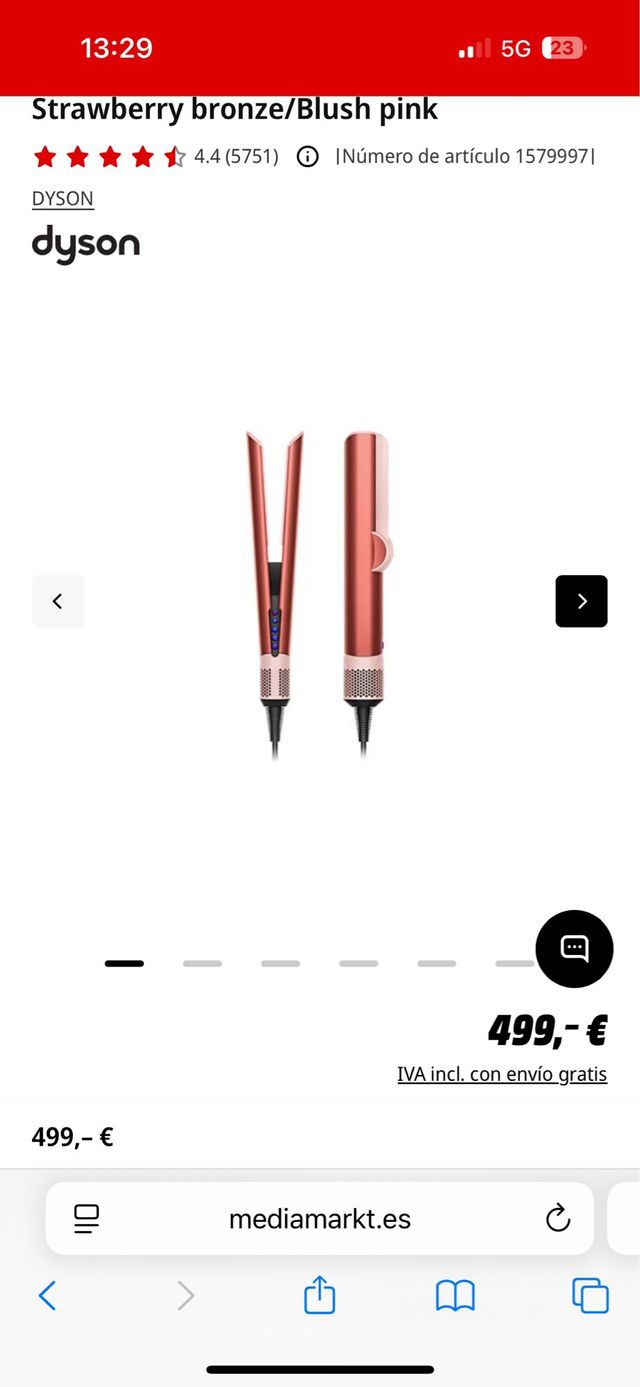
Task: Reload the page
Action: (x=557, y=1218)
